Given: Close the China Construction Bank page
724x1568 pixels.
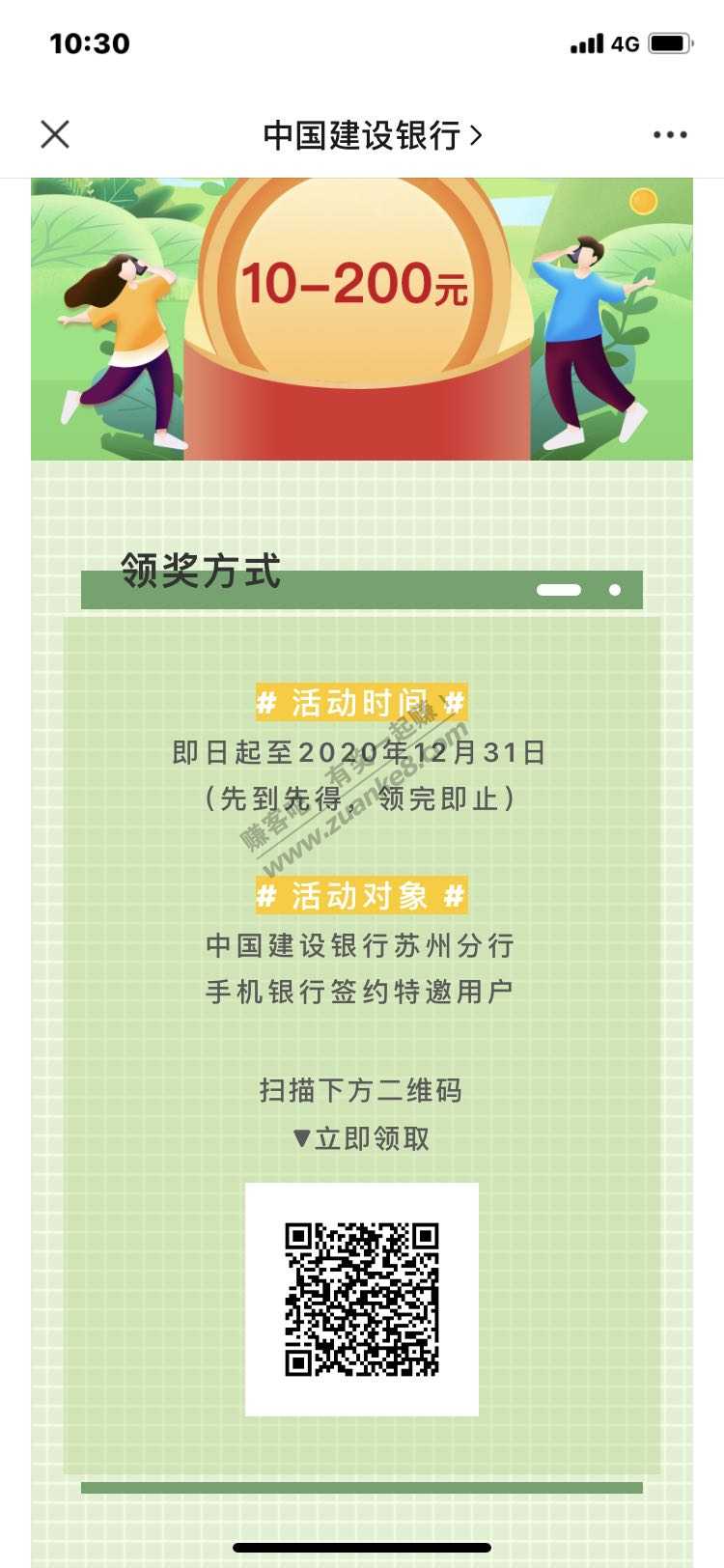Looking at the screenshot, I should coord(55,134).
